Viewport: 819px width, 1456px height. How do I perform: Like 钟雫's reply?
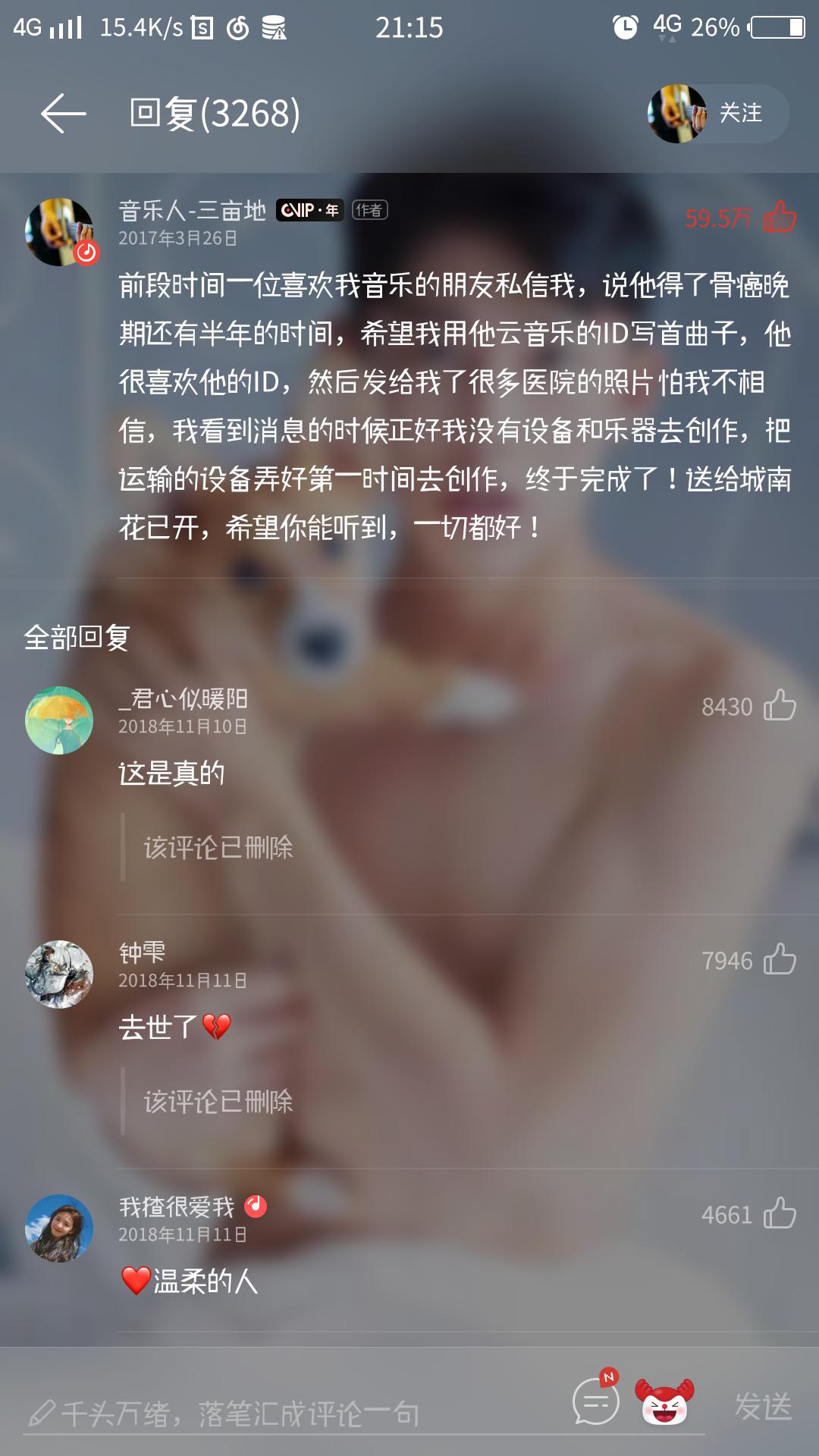pos(780,959)
